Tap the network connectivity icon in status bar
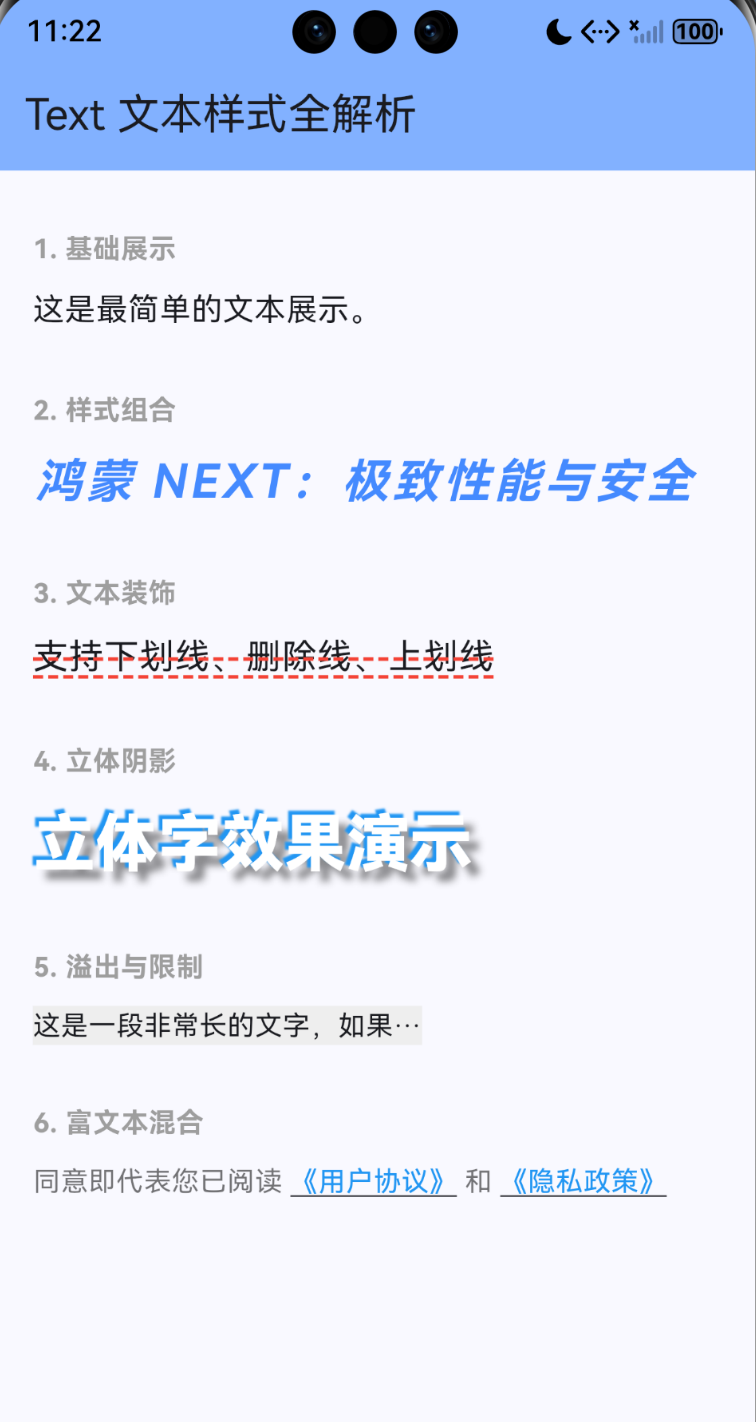756x1422 pixels. pos(598,31)
